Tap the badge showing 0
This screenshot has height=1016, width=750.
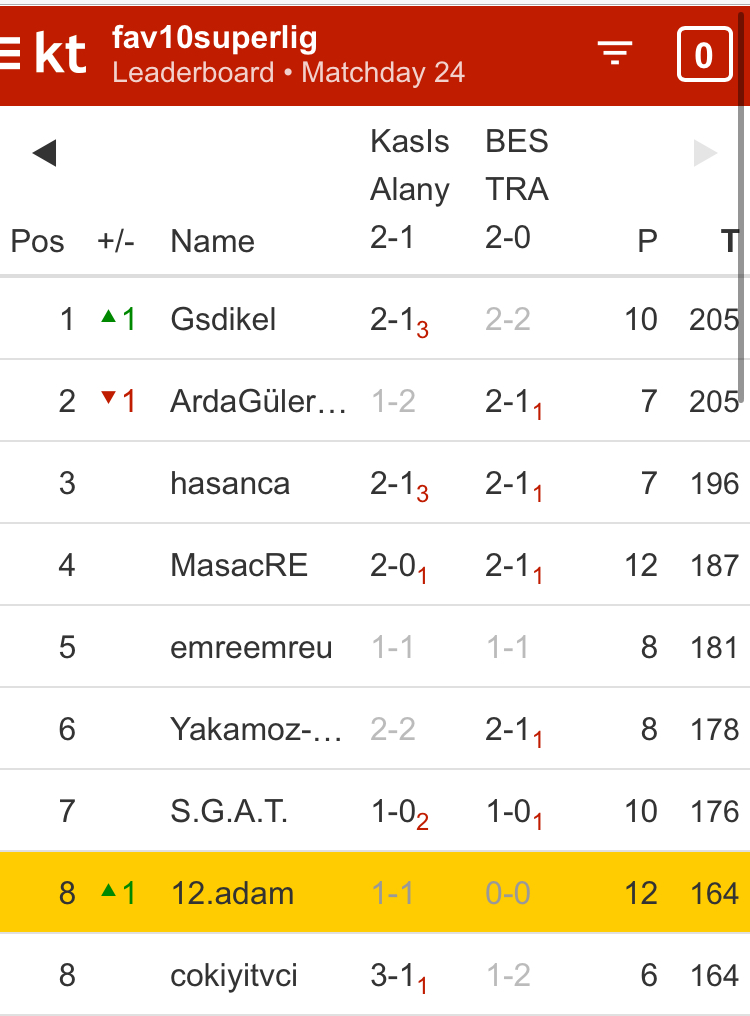coord(703,54)
